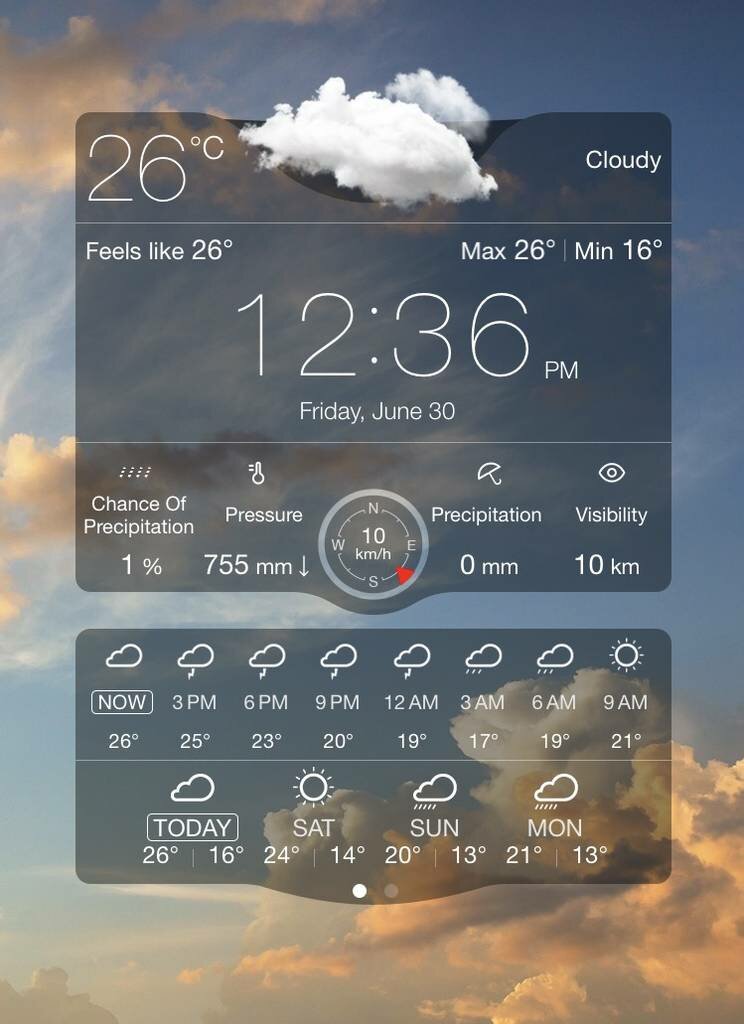Show the MON daily forecast
This screenshot has height=1024, width=744.
555,827
